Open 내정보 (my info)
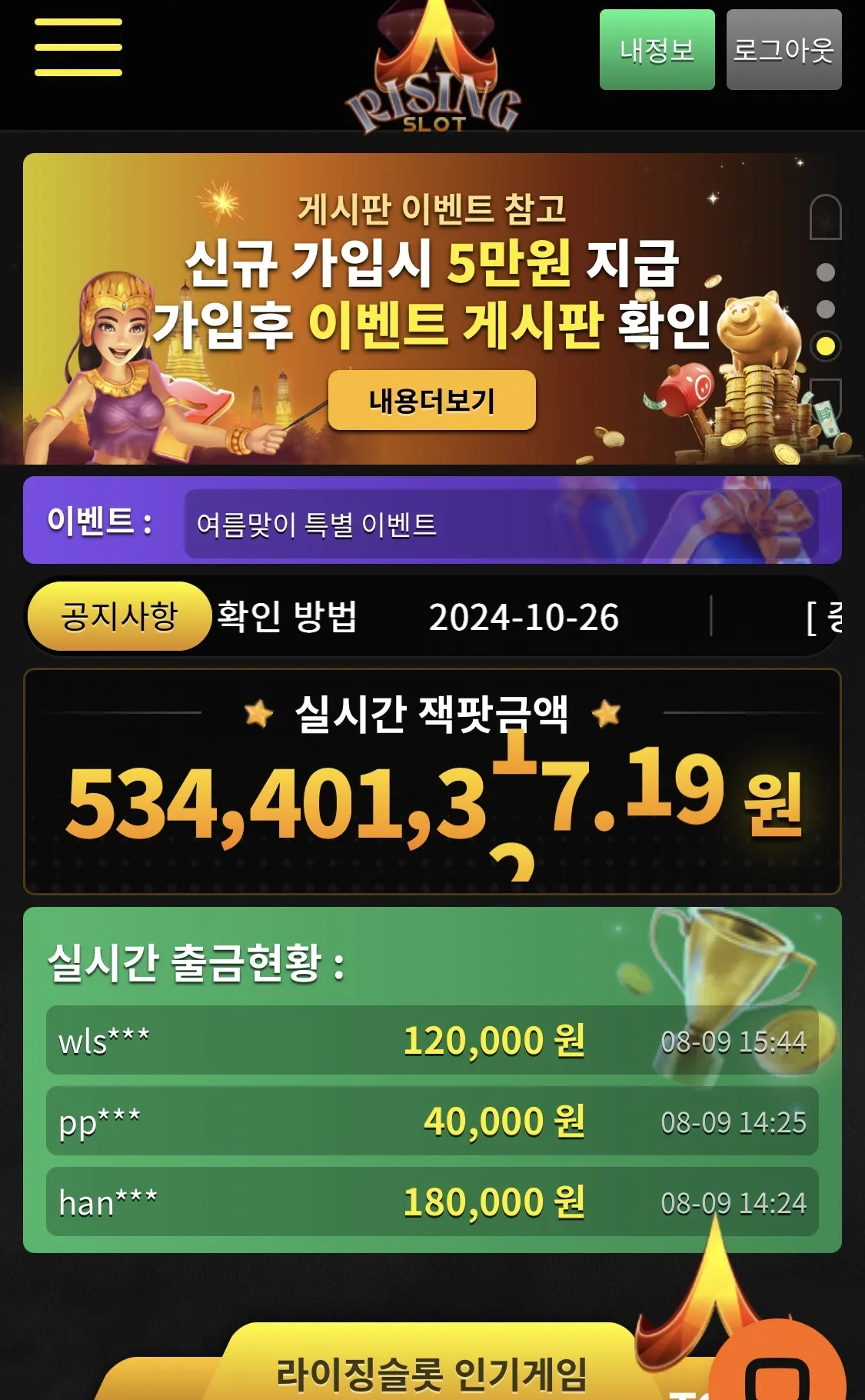This screenshot has height=1400, width=865. pyautogui.click(x=657, y=50)
